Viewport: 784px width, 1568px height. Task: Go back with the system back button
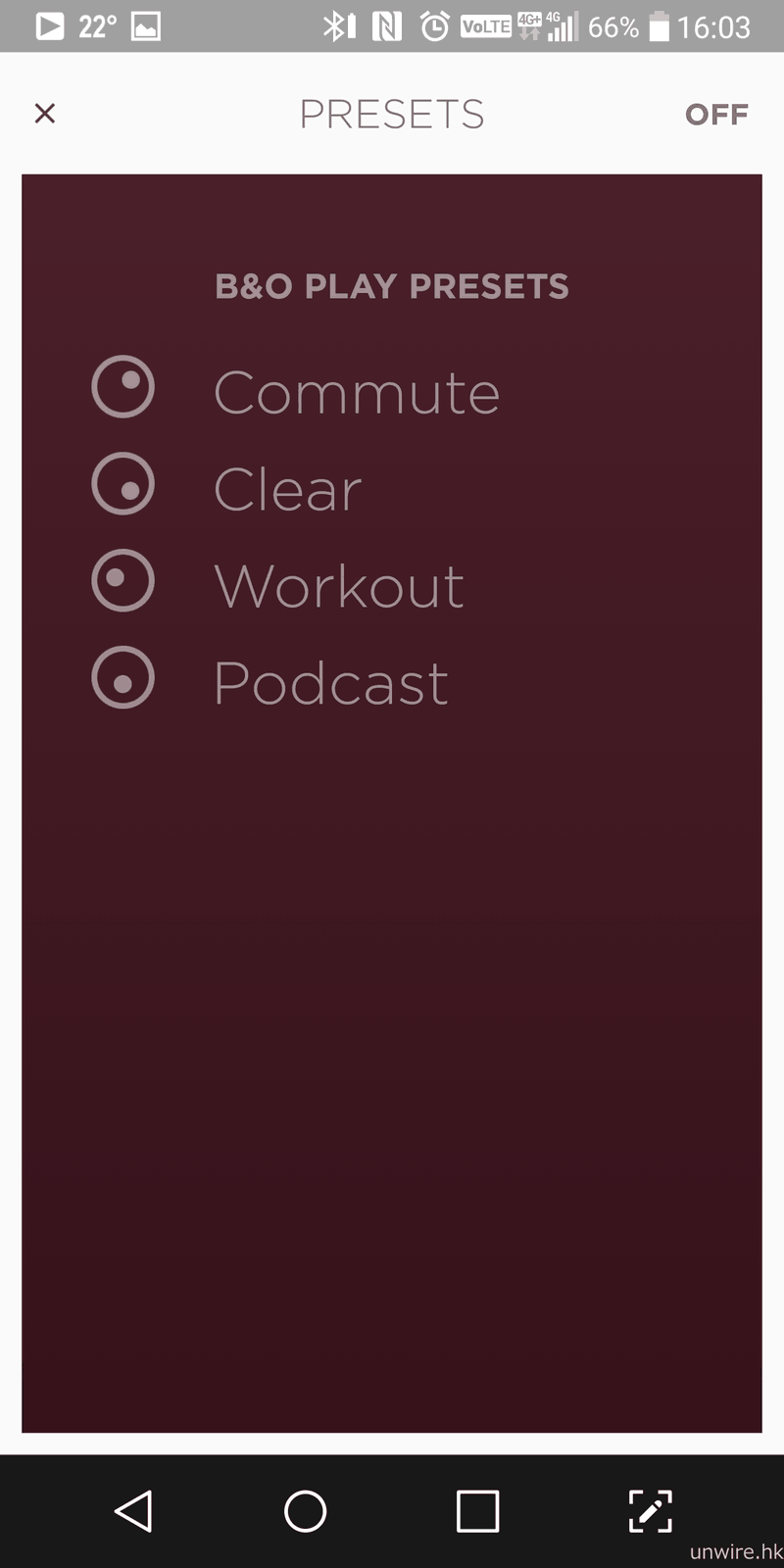133,1510
